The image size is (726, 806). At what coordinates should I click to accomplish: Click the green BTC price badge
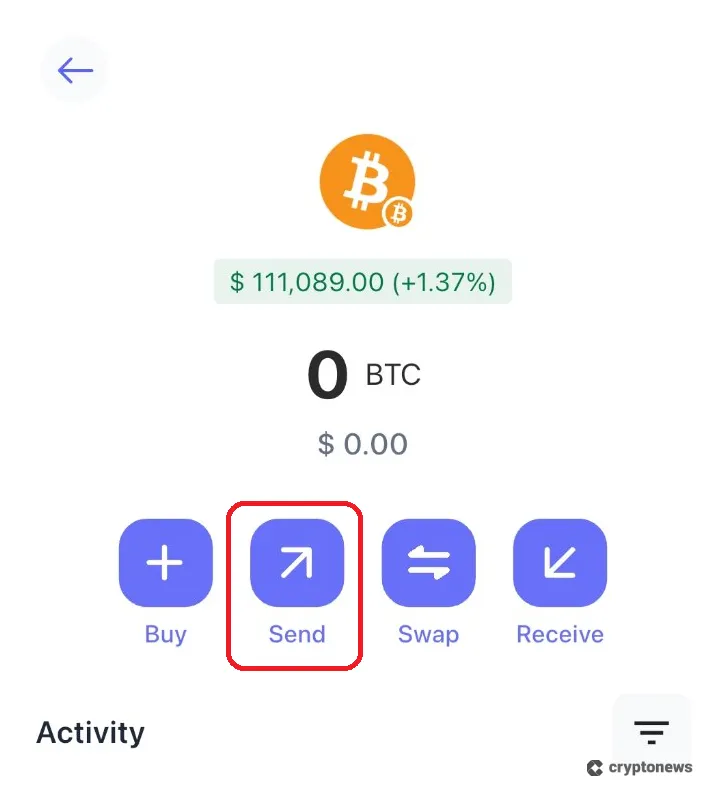point(362,281)
